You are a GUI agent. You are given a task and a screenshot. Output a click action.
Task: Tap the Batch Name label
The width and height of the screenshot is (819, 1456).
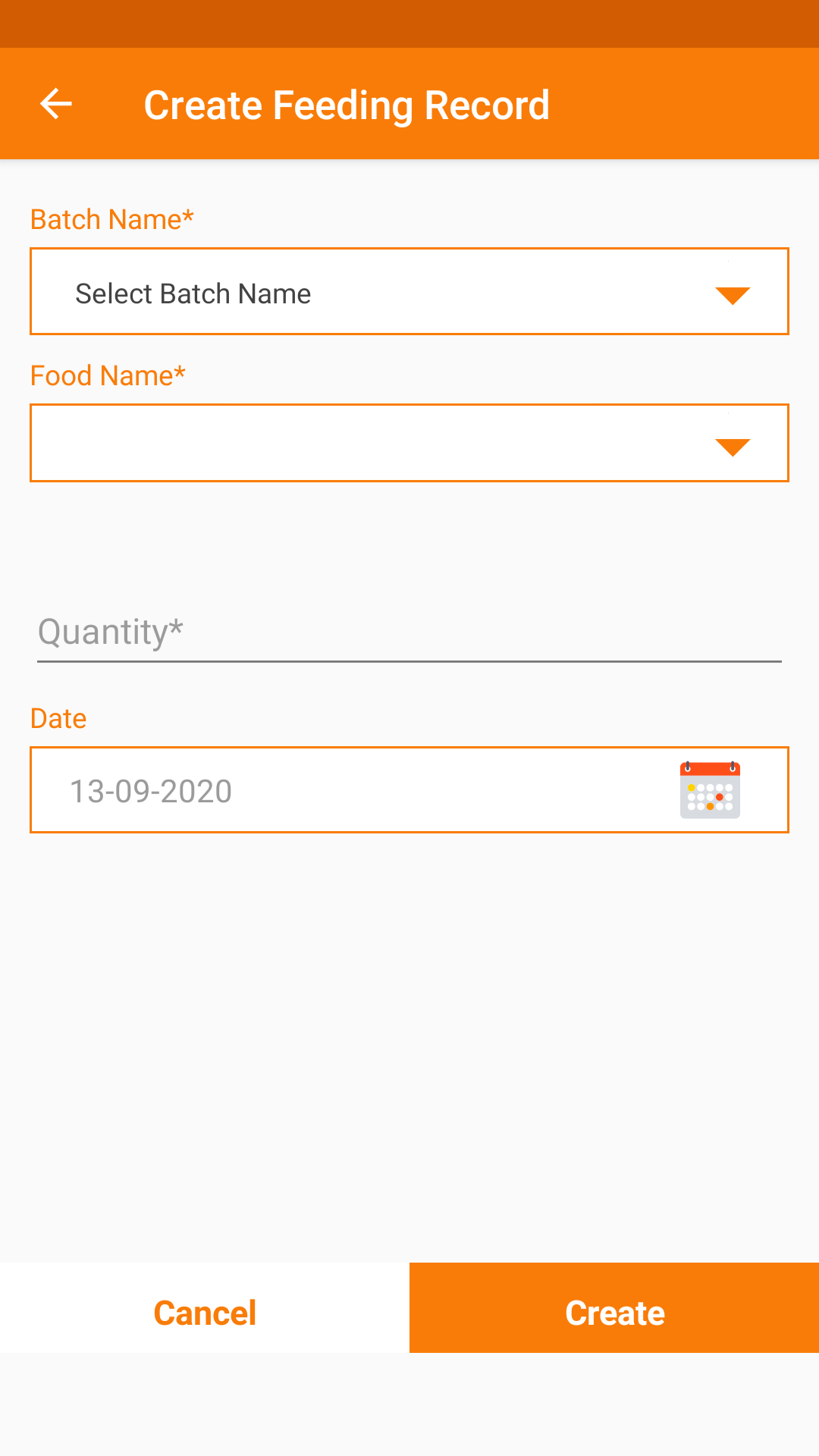[111, 219]
